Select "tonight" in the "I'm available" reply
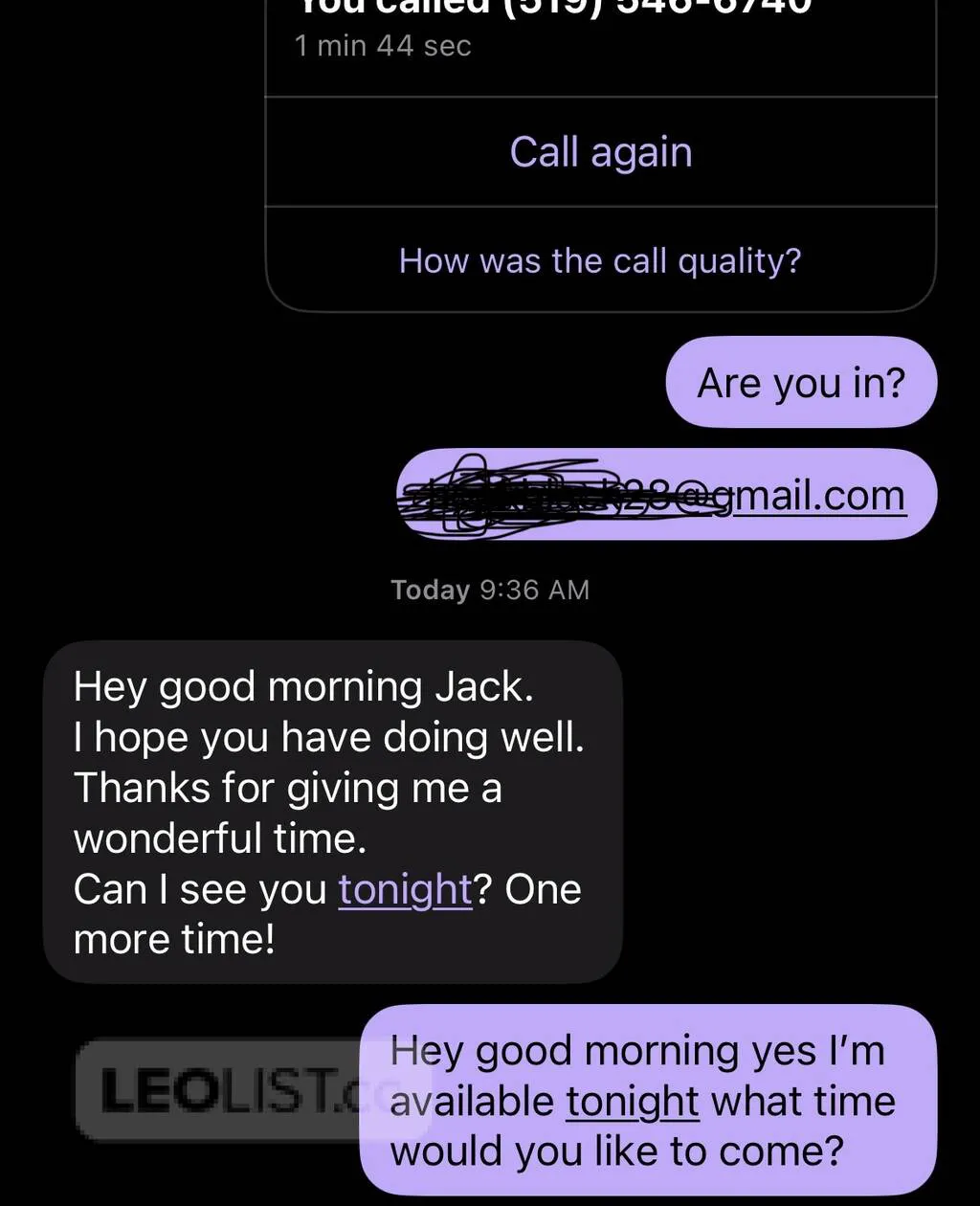The width and height of the screenshot is (980, 1206). [x=633, y=1101]
